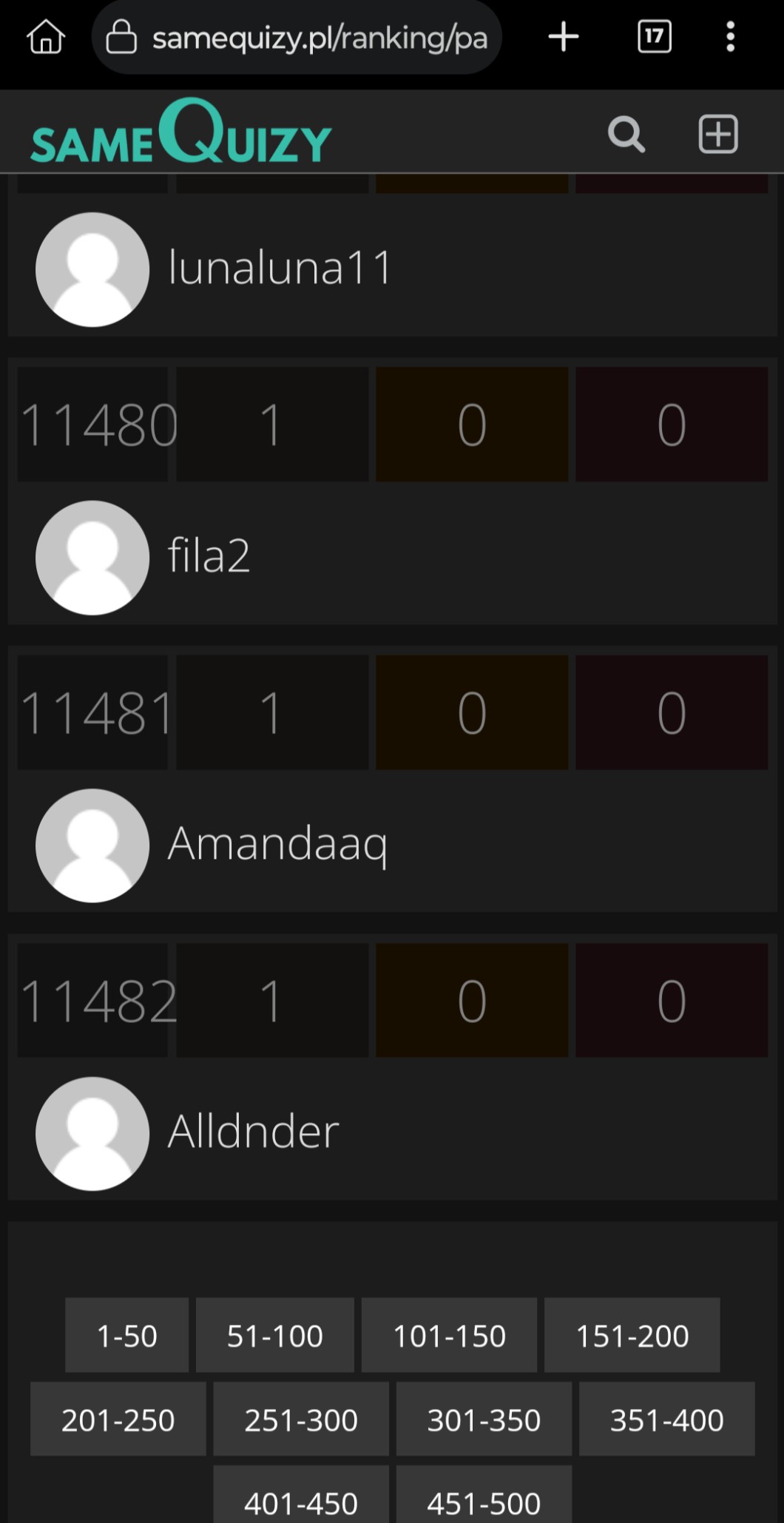Viewport: 784px width, 1523px height.
Task: Open Amandaaq's user profile
Action: [277, 844]
